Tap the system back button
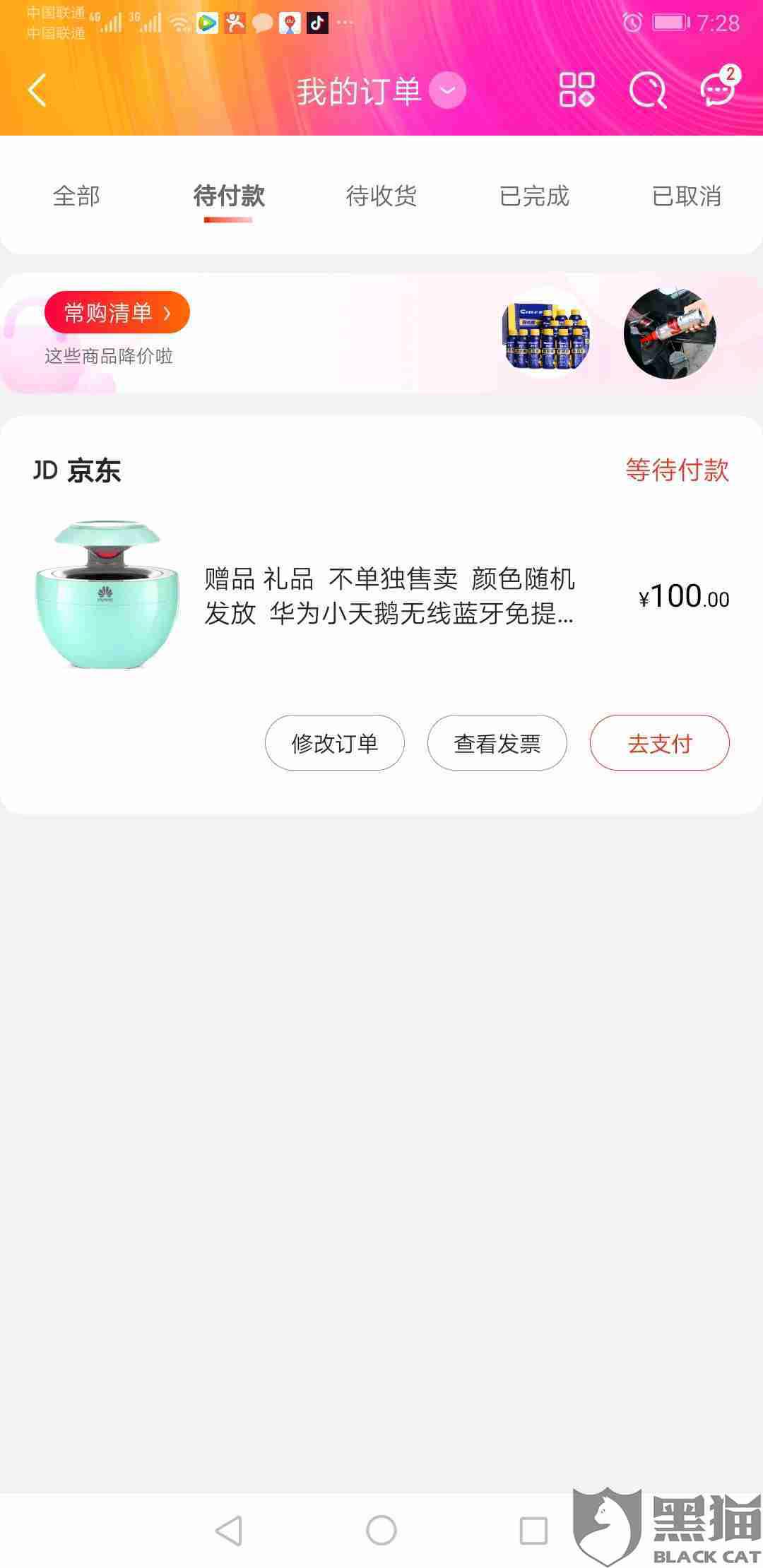This screenshot has height=1568, width=763. click(x=229, y=1530)
